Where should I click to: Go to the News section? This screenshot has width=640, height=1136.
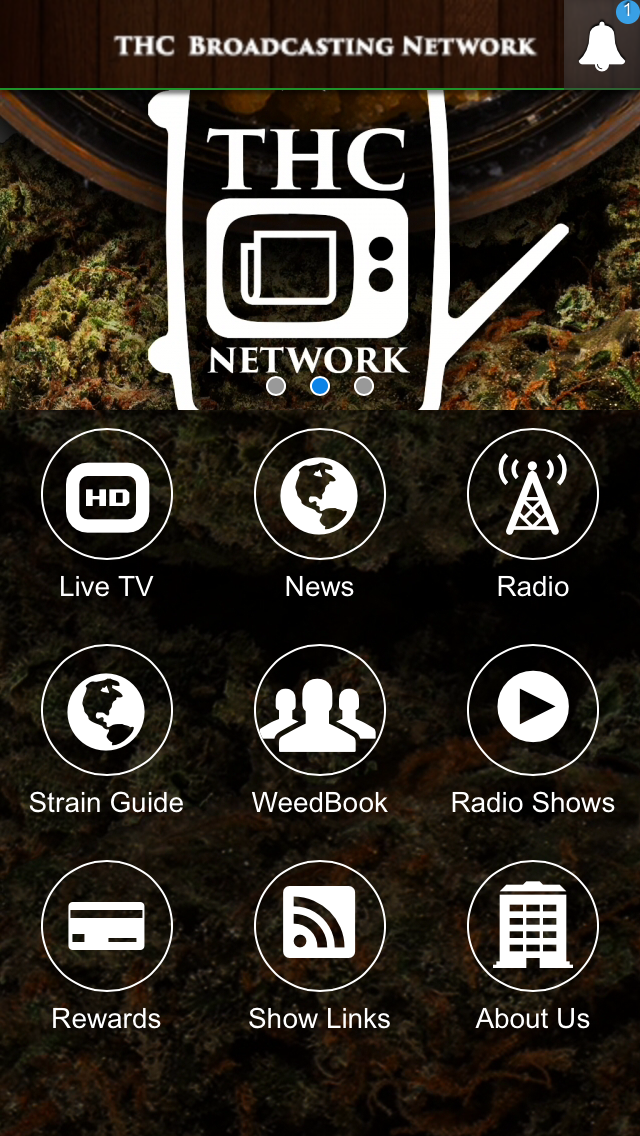(319, 495)
